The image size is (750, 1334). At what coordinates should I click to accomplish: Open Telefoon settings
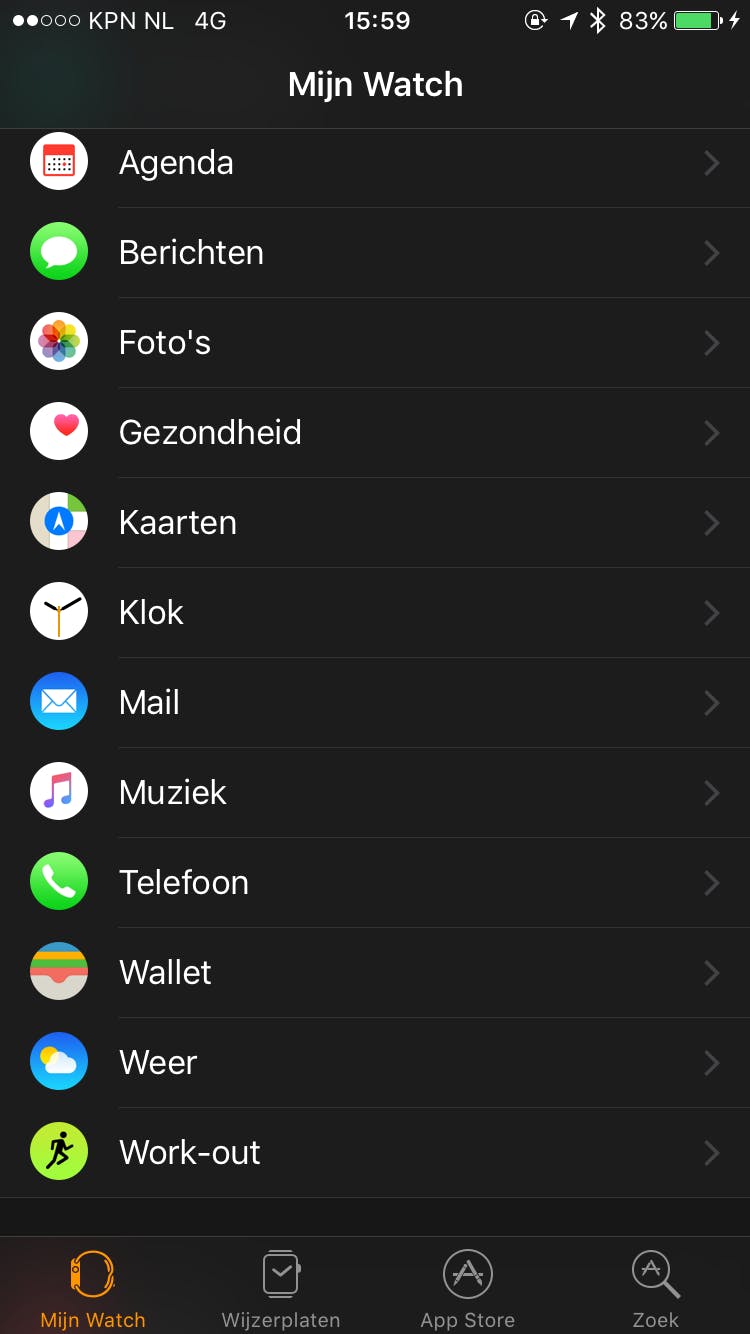point(375,883)
